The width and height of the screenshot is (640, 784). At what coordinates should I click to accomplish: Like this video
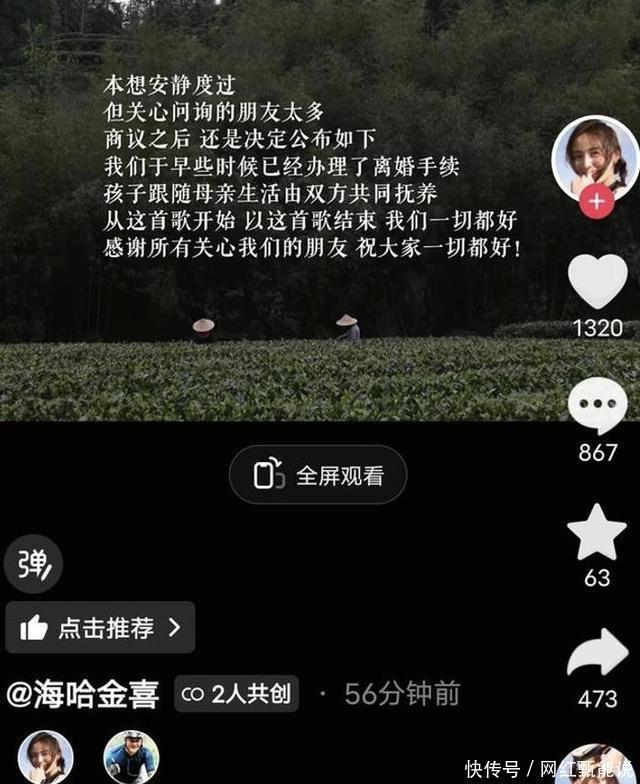point(597,282)
